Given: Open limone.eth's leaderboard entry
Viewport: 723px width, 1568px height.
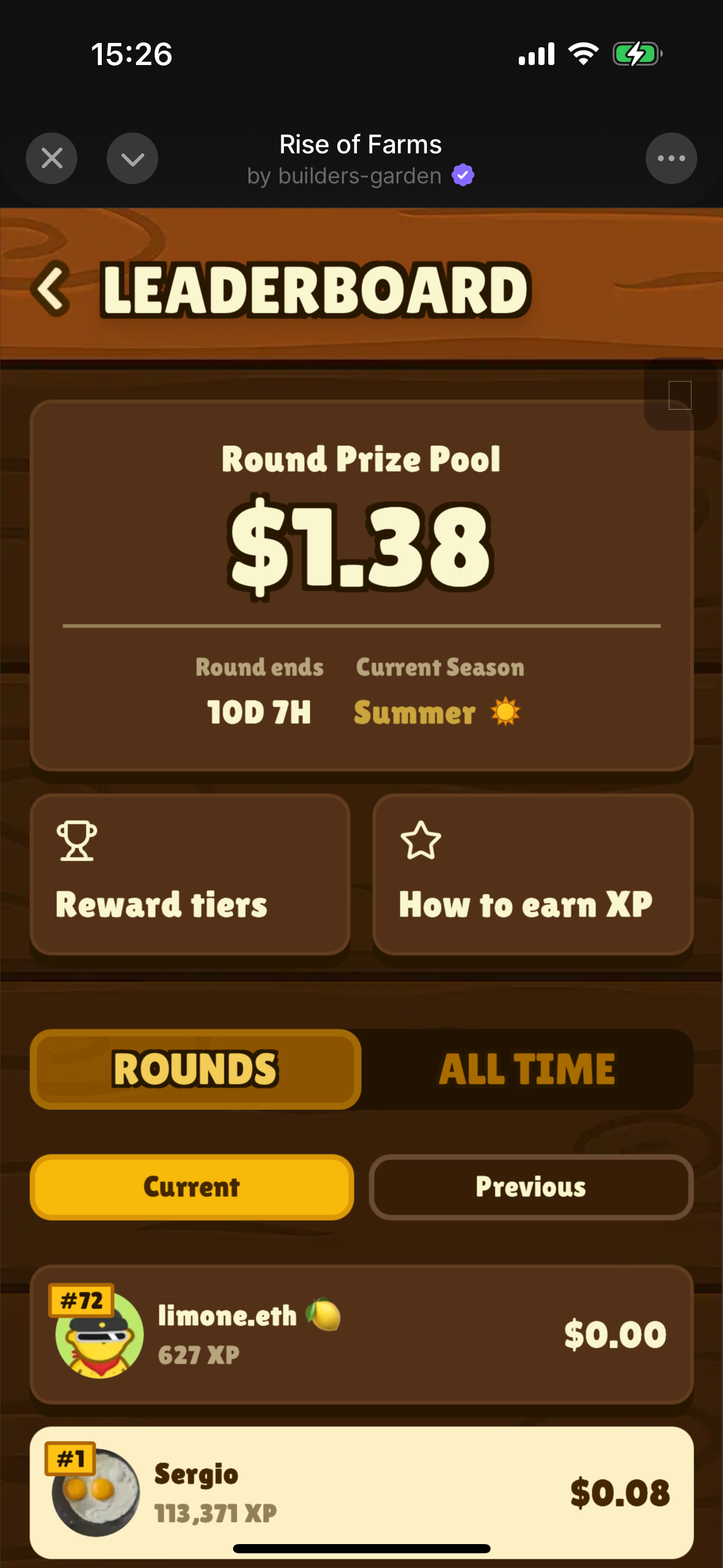Looking at the screenshot, I should [361, 1334].
